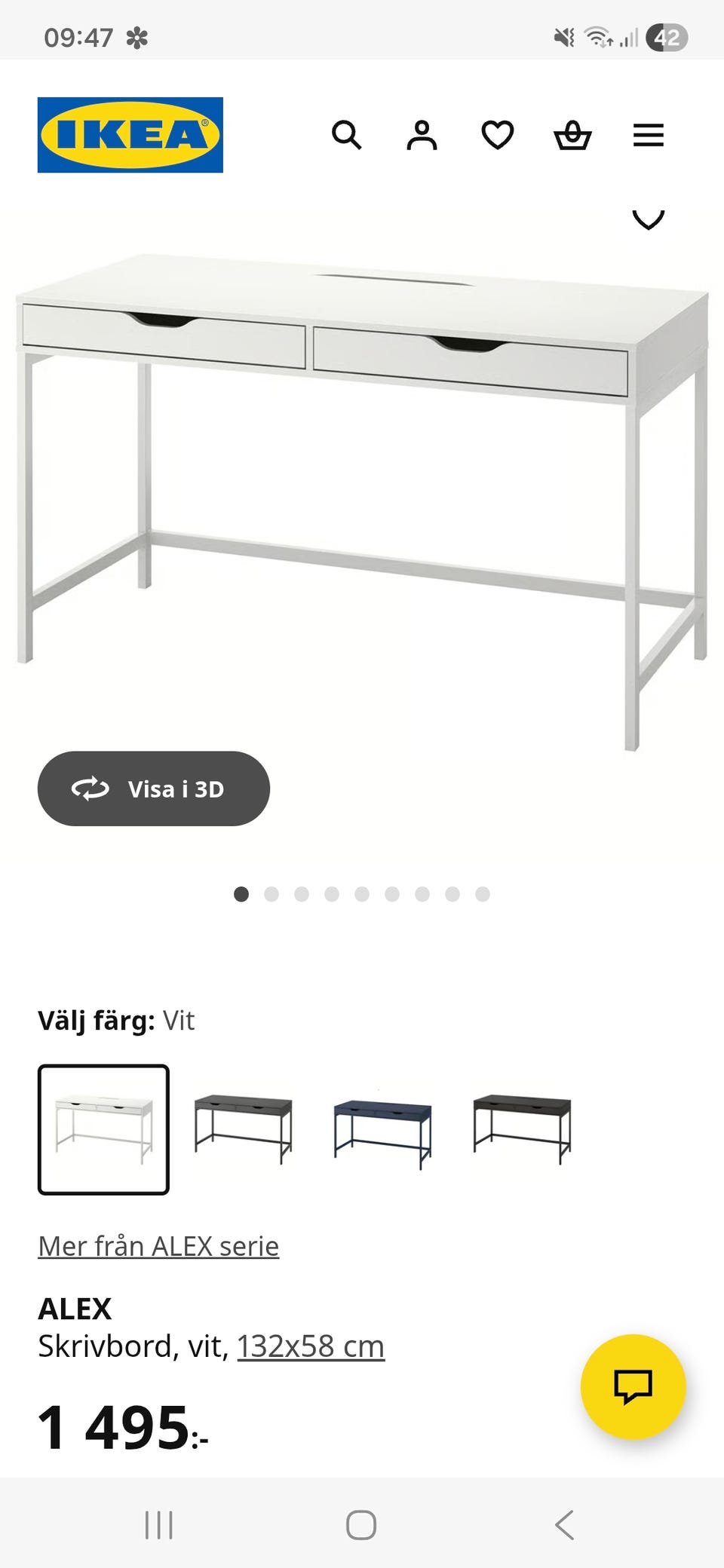Select the last image carousel dot
This screenshot has width=724, height=1568.
coord(481,894)
